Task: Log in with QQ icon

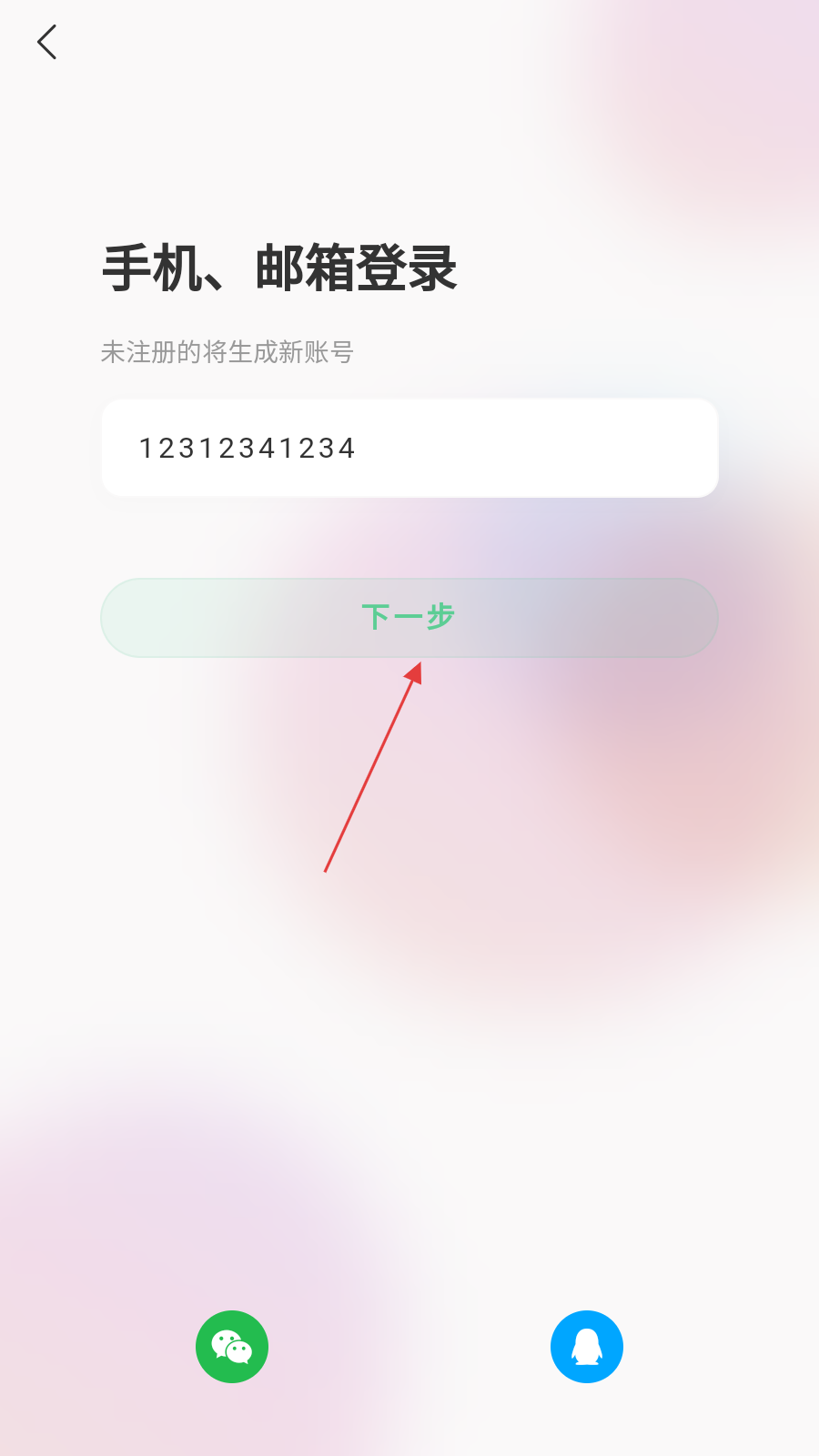Action: (587, 1347)
